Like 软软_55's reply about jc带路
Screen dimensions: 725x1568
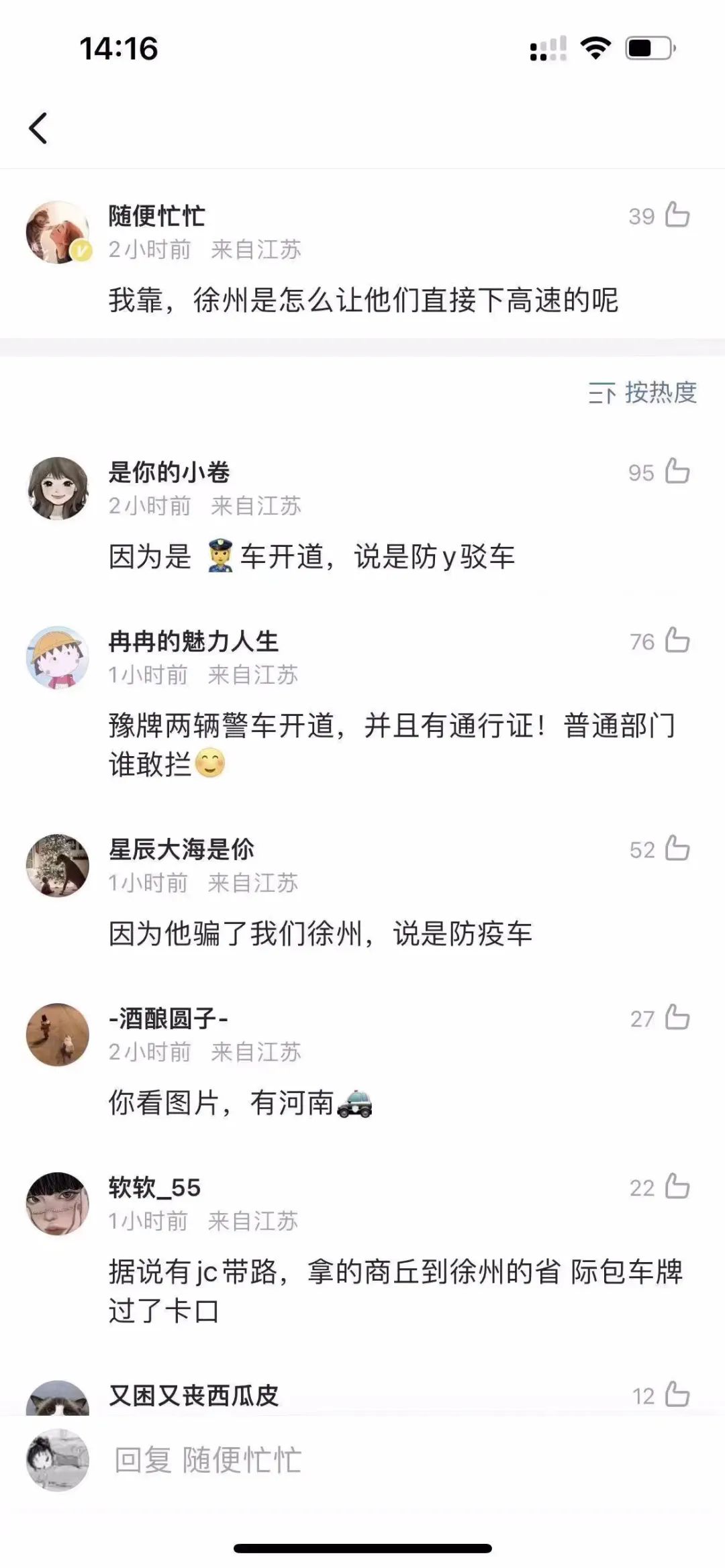(x=677, y=1187)
